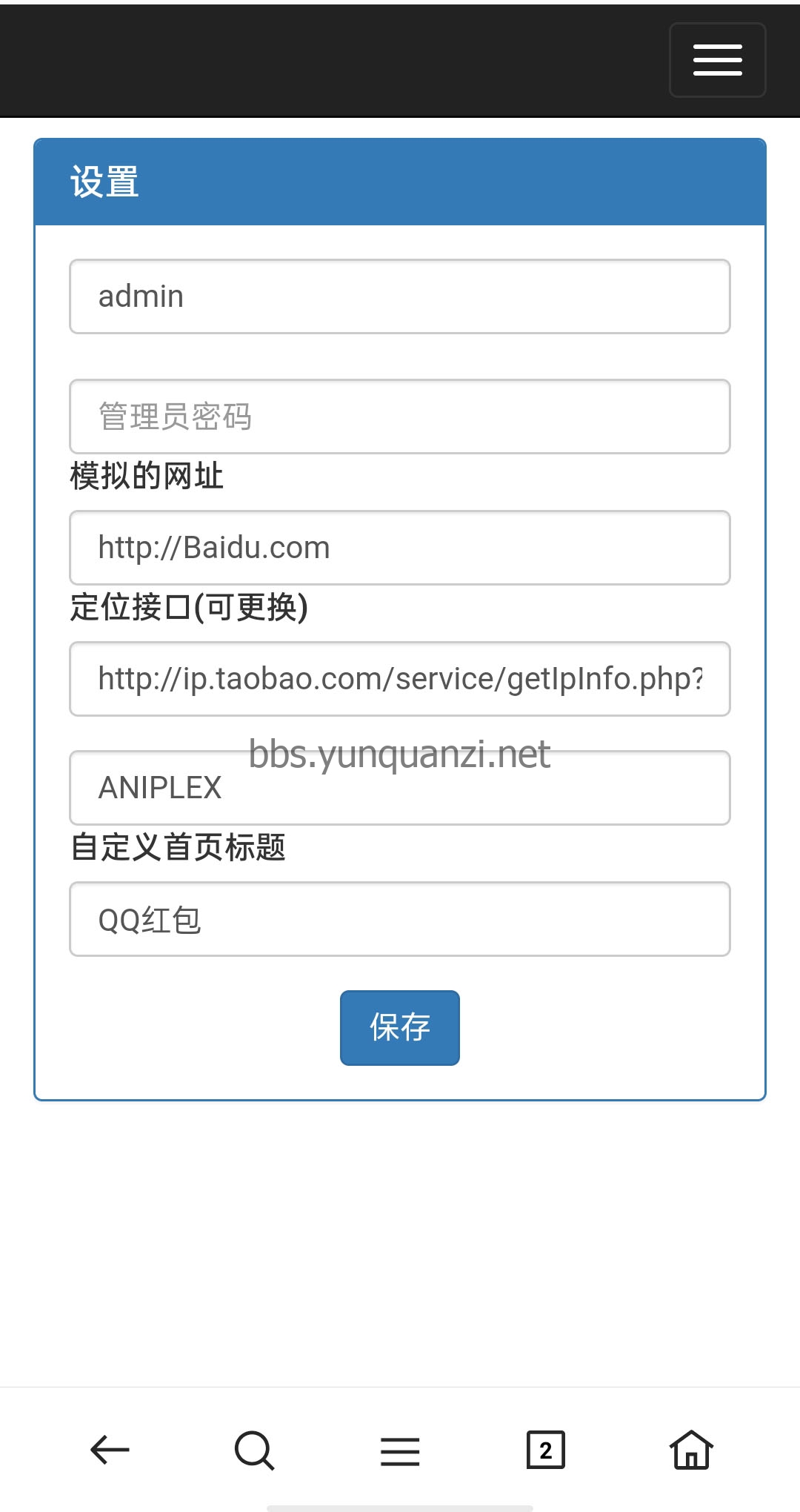This screenshot has height=1512, width=800.
Task: Open the browser menu in bottom bar
Action: (400, 1450)
